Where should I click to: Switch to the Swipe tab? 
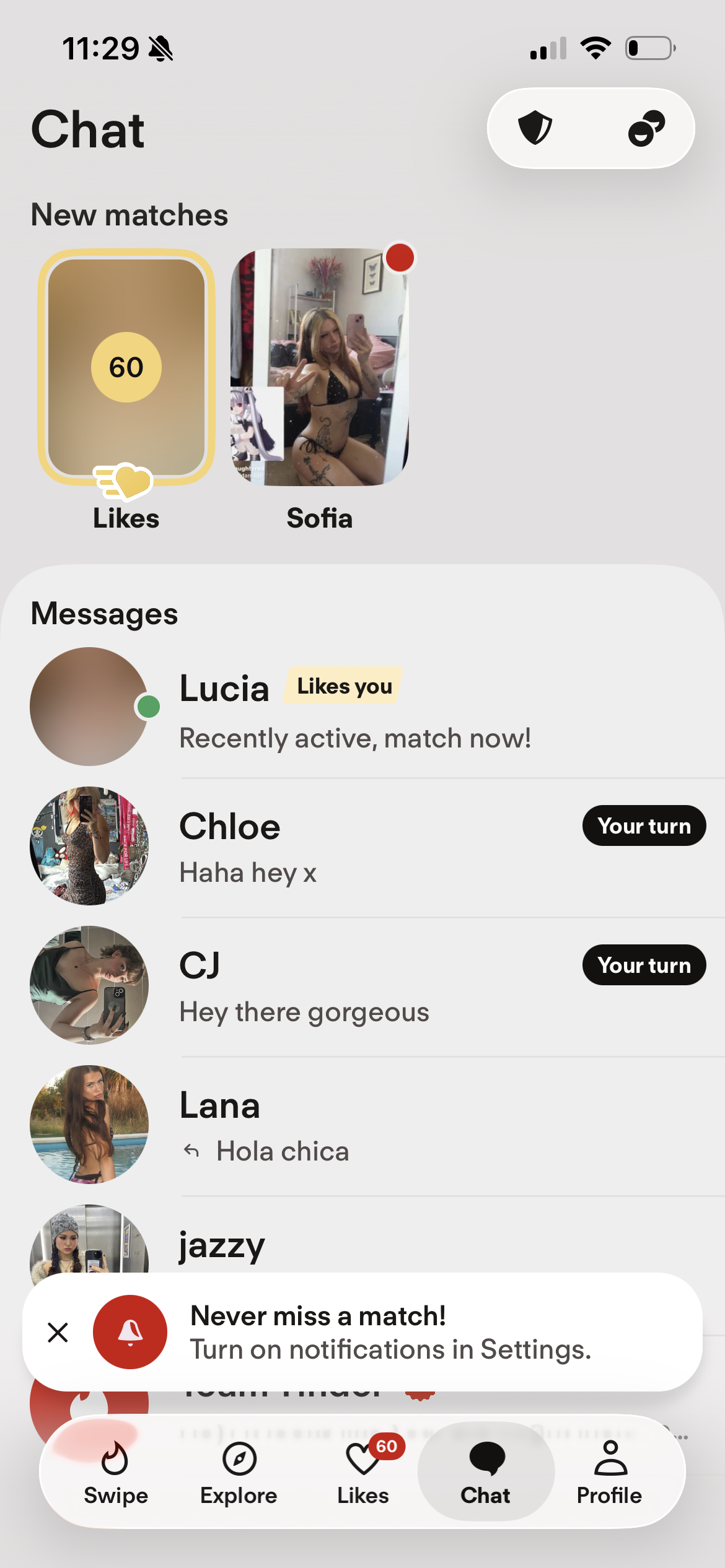(x=116, y=1473)
